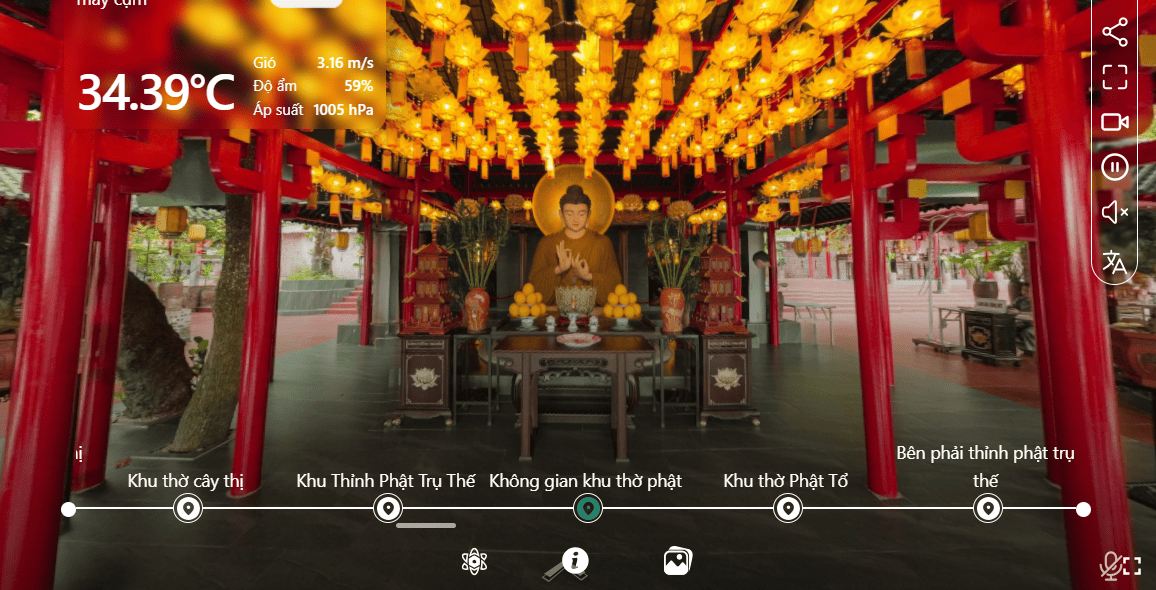The image size is (1156, 590).
Task: Go to Khu Thỉnh Phật Trụ Thế
Action: coord(388,509)
